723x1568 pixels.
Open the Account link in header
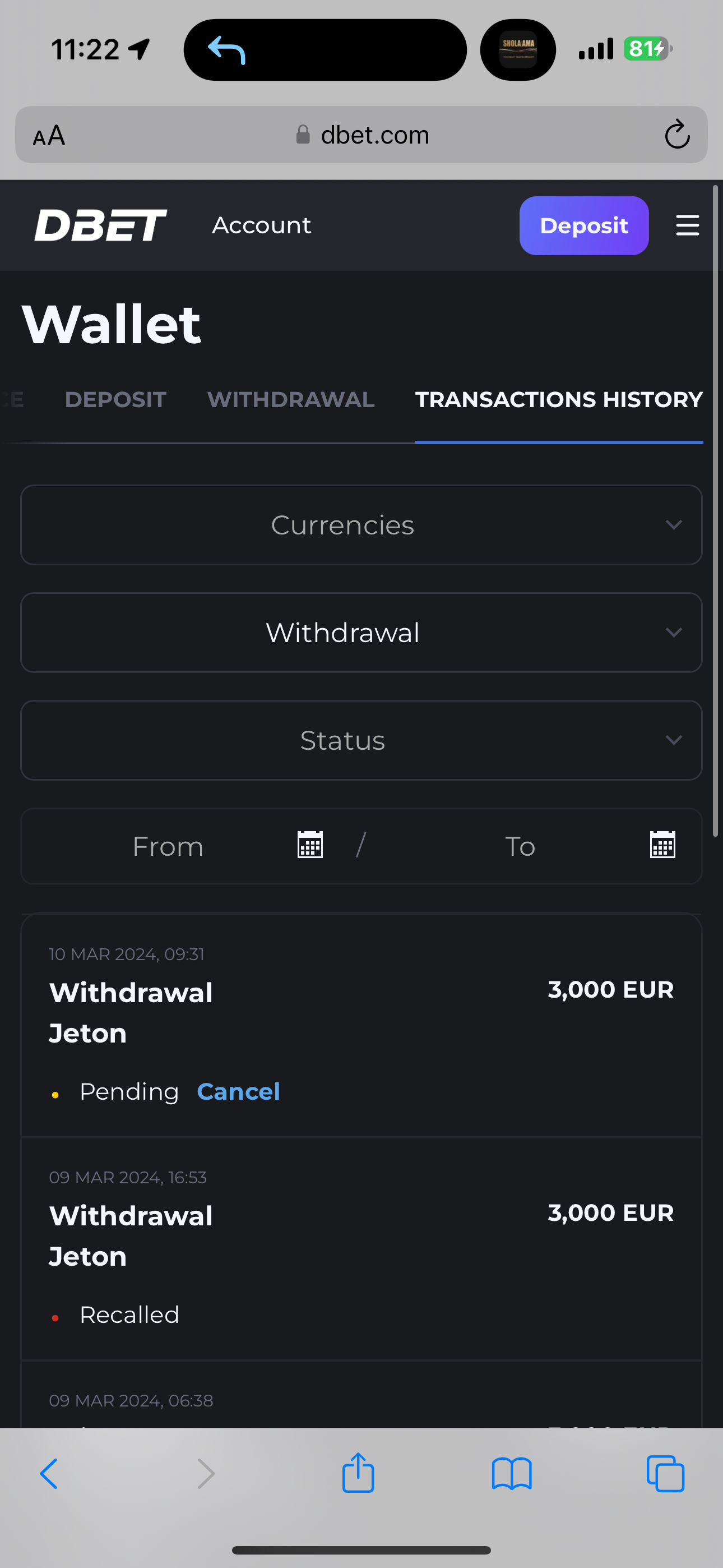[262, 225]
